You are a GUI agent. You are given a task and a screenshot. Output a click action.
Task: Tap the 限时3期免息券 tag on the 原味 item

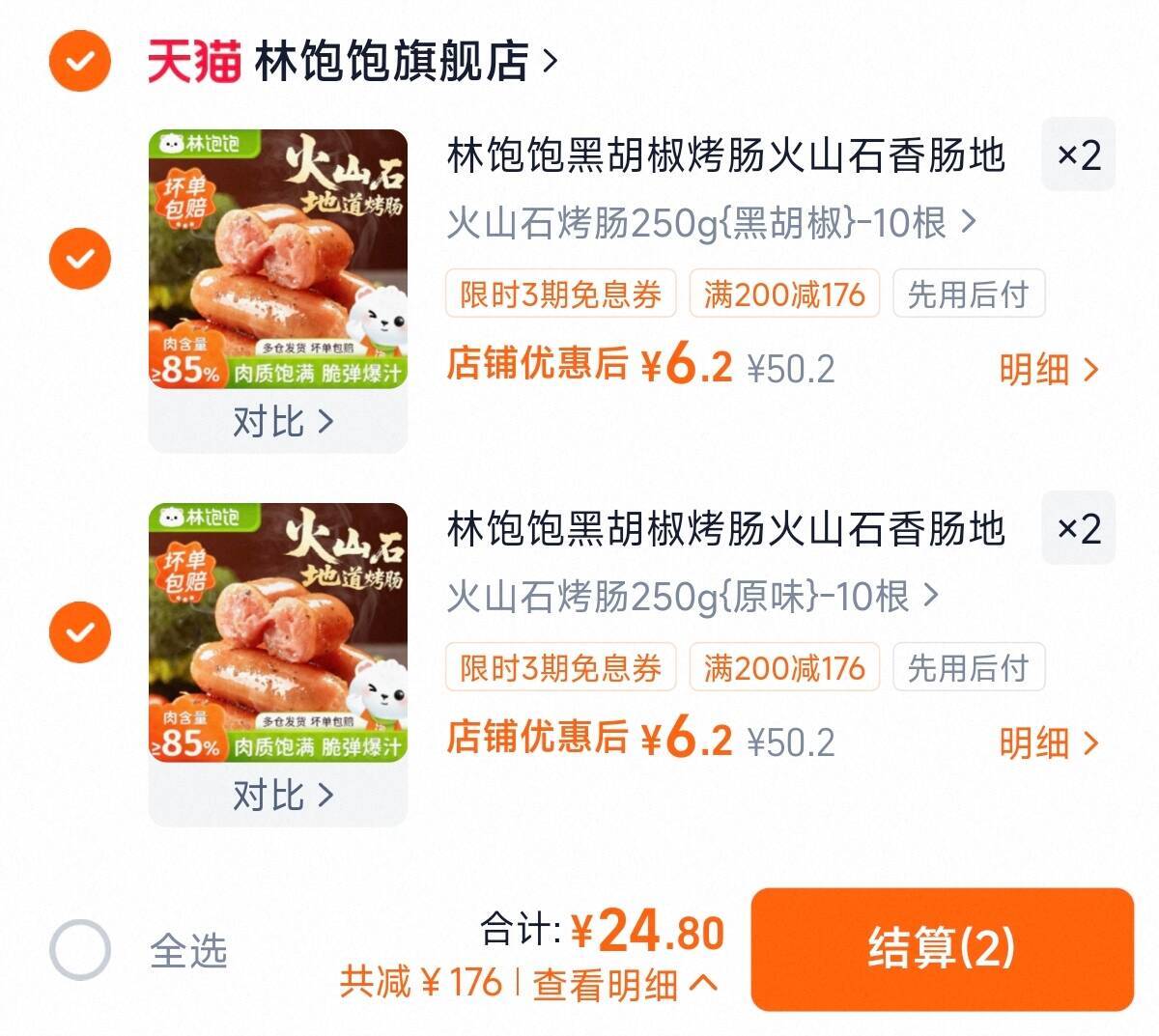560,667
